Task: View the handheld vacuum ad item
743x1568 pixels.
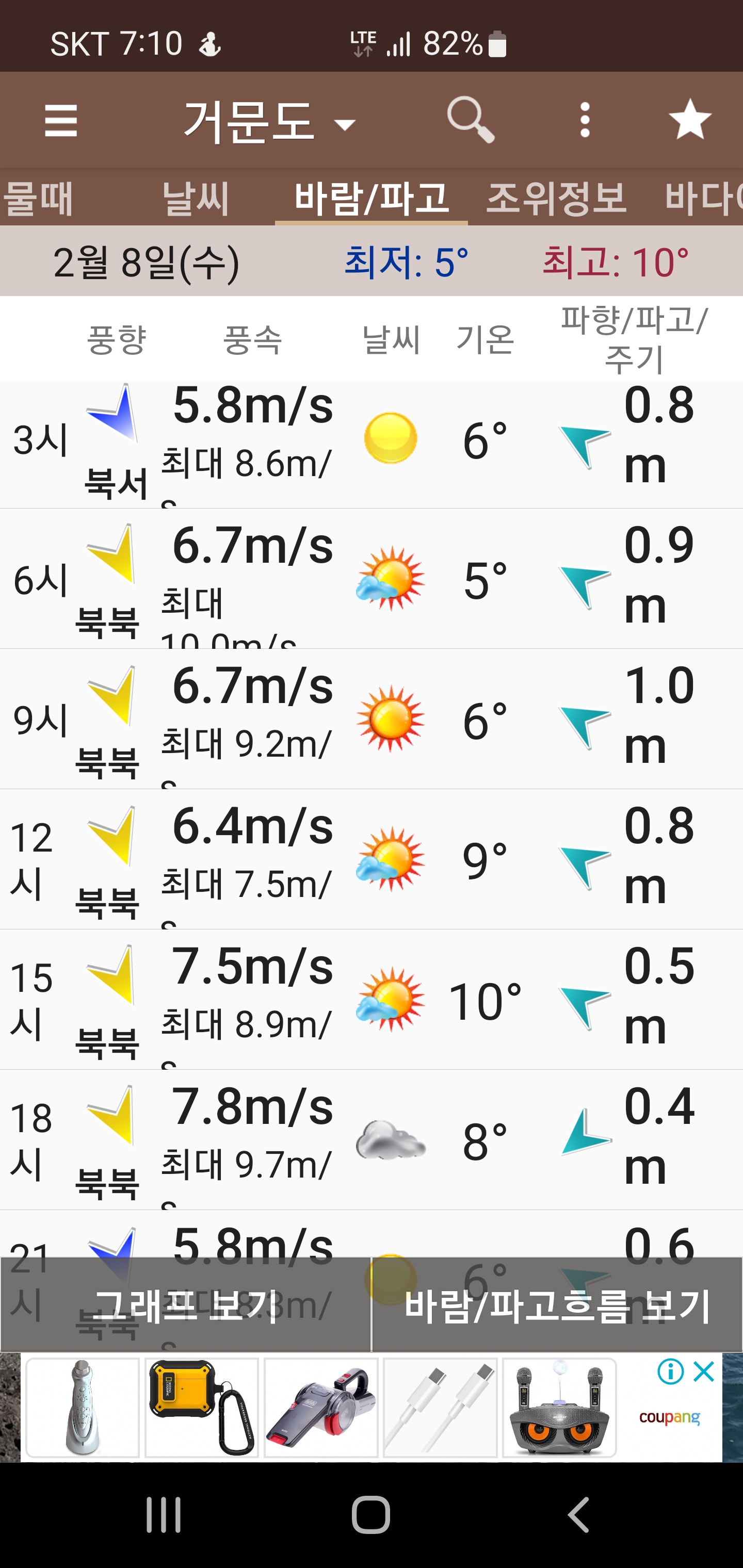Action: (321, 1407)
